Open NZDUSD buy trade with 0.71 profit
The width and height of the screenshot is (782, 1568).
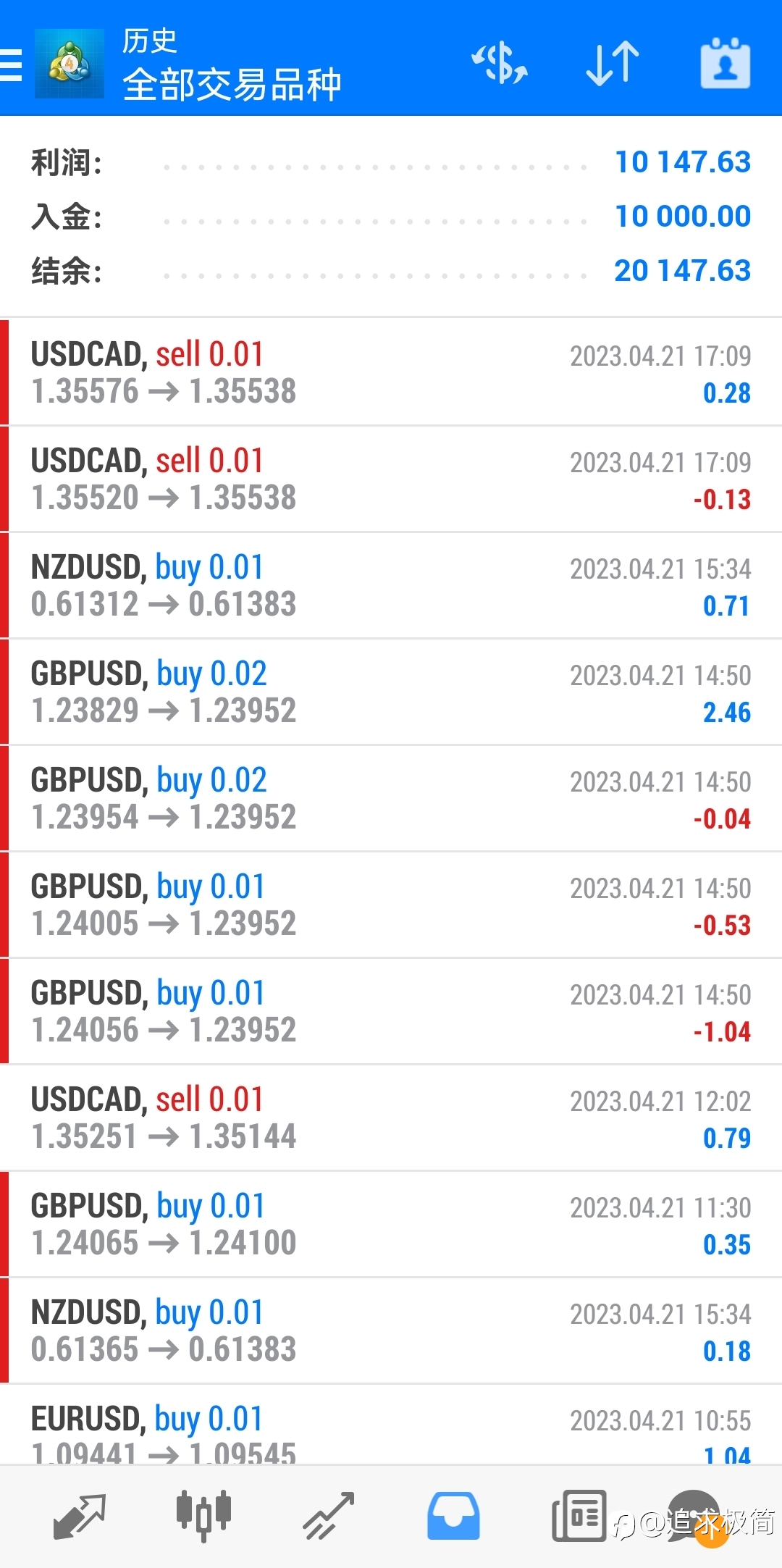coord(391,585)
